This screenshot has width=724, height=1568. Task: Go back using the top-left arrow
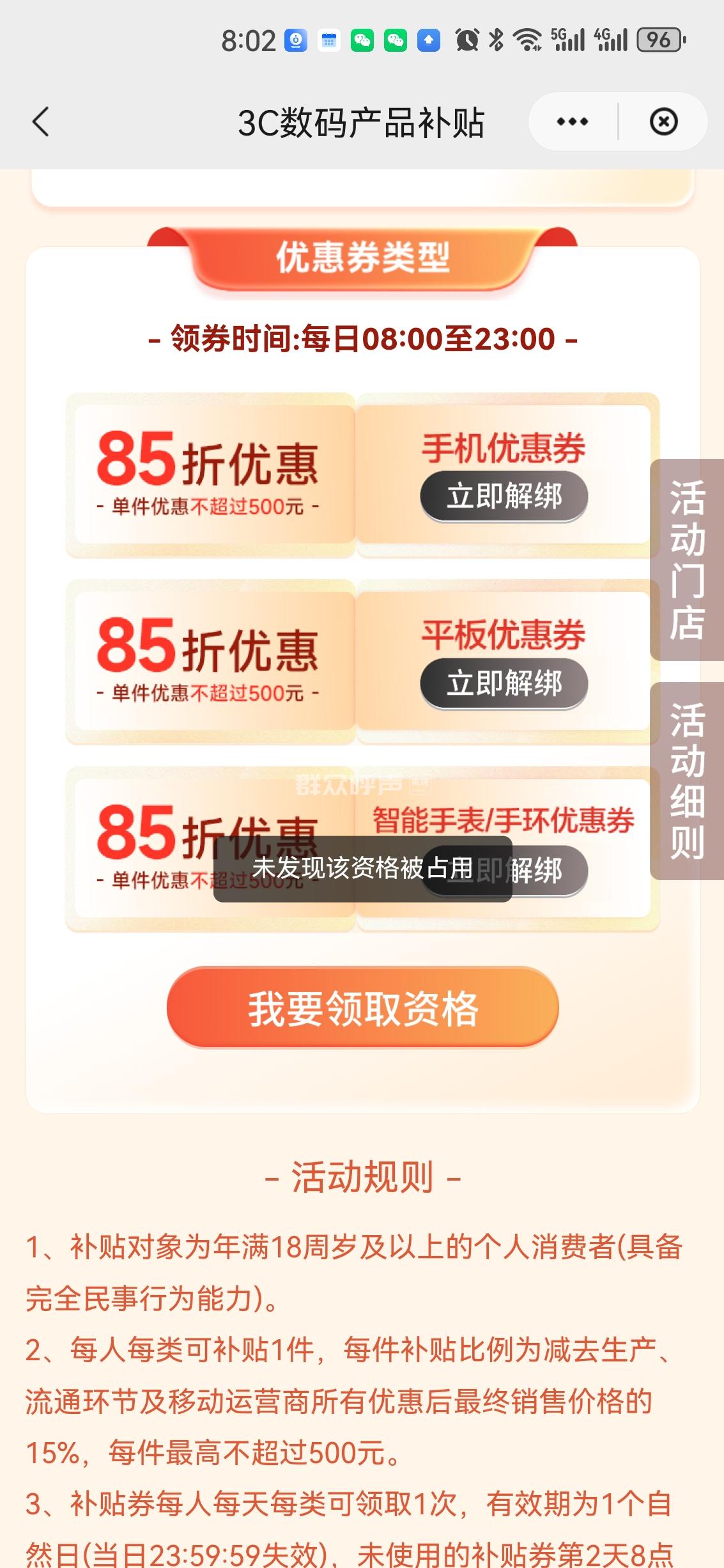pyautogui.click(x=41, y=121)
